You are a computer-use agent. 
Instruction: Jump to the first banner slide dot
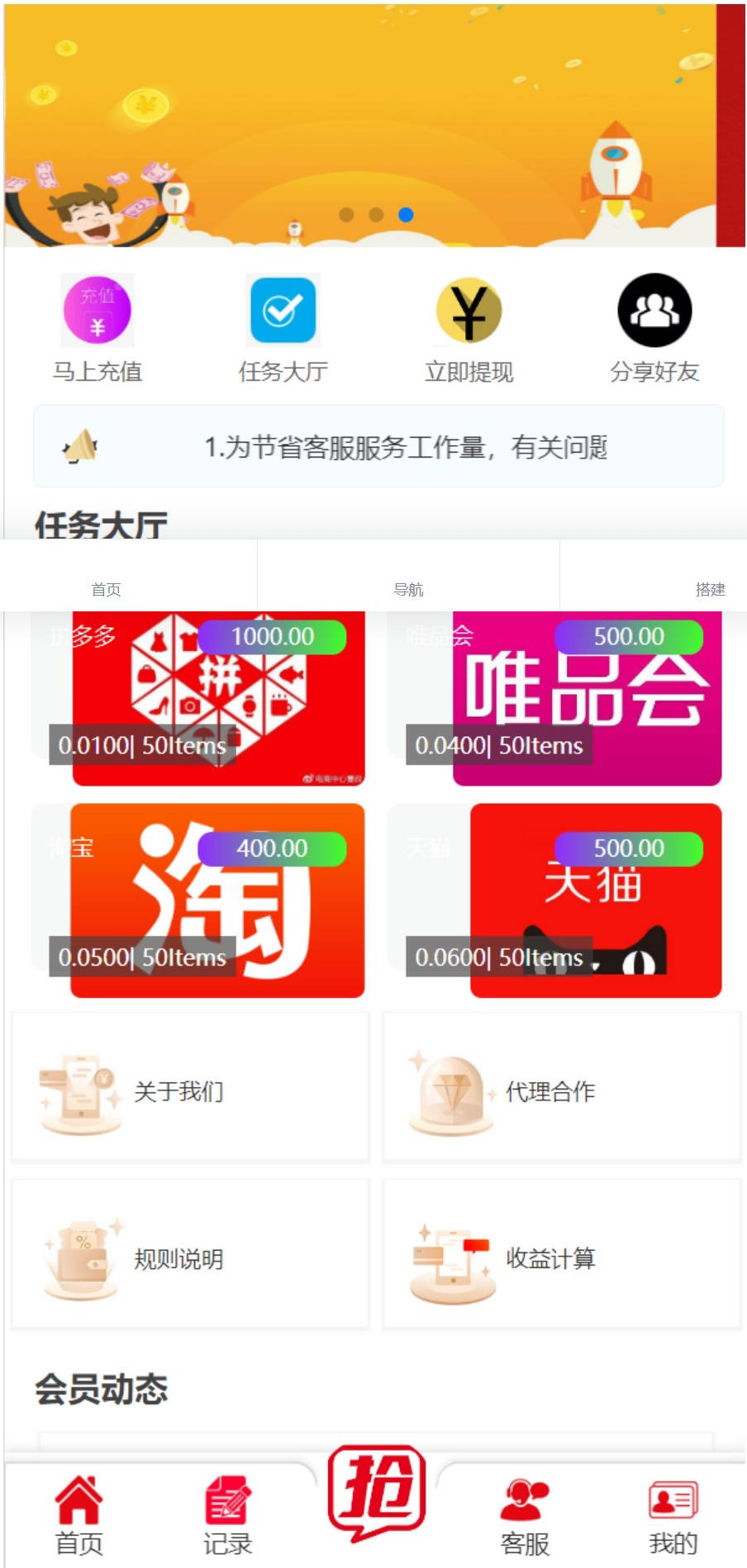click(x=346, y=215)
